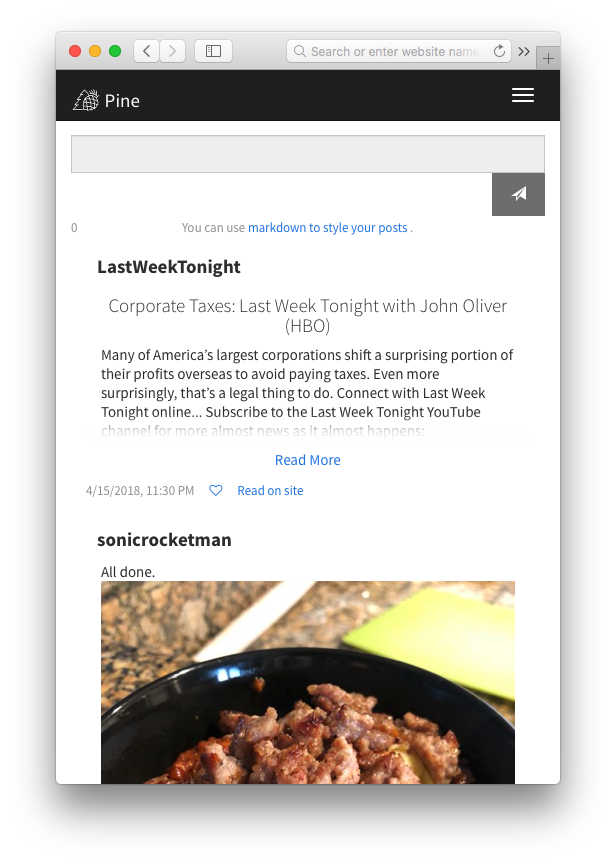616x864 pixels.
Task: Open the sonicrocketman profile
Action: [164, 540]
